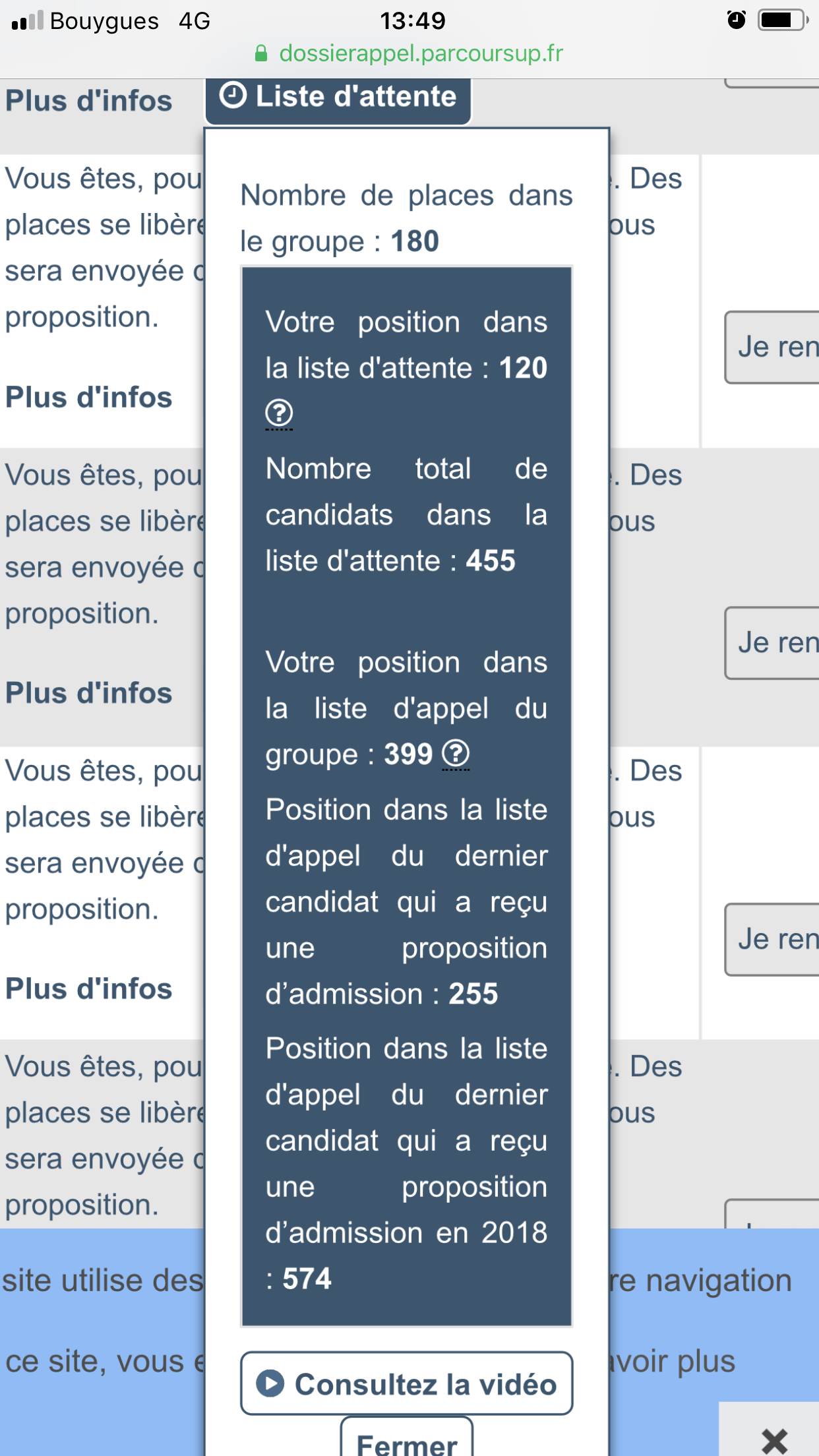Open help icon next to waiting list position 120
Image resolution: width=819 pixels, height=1456 pixels.
(279, 413)
